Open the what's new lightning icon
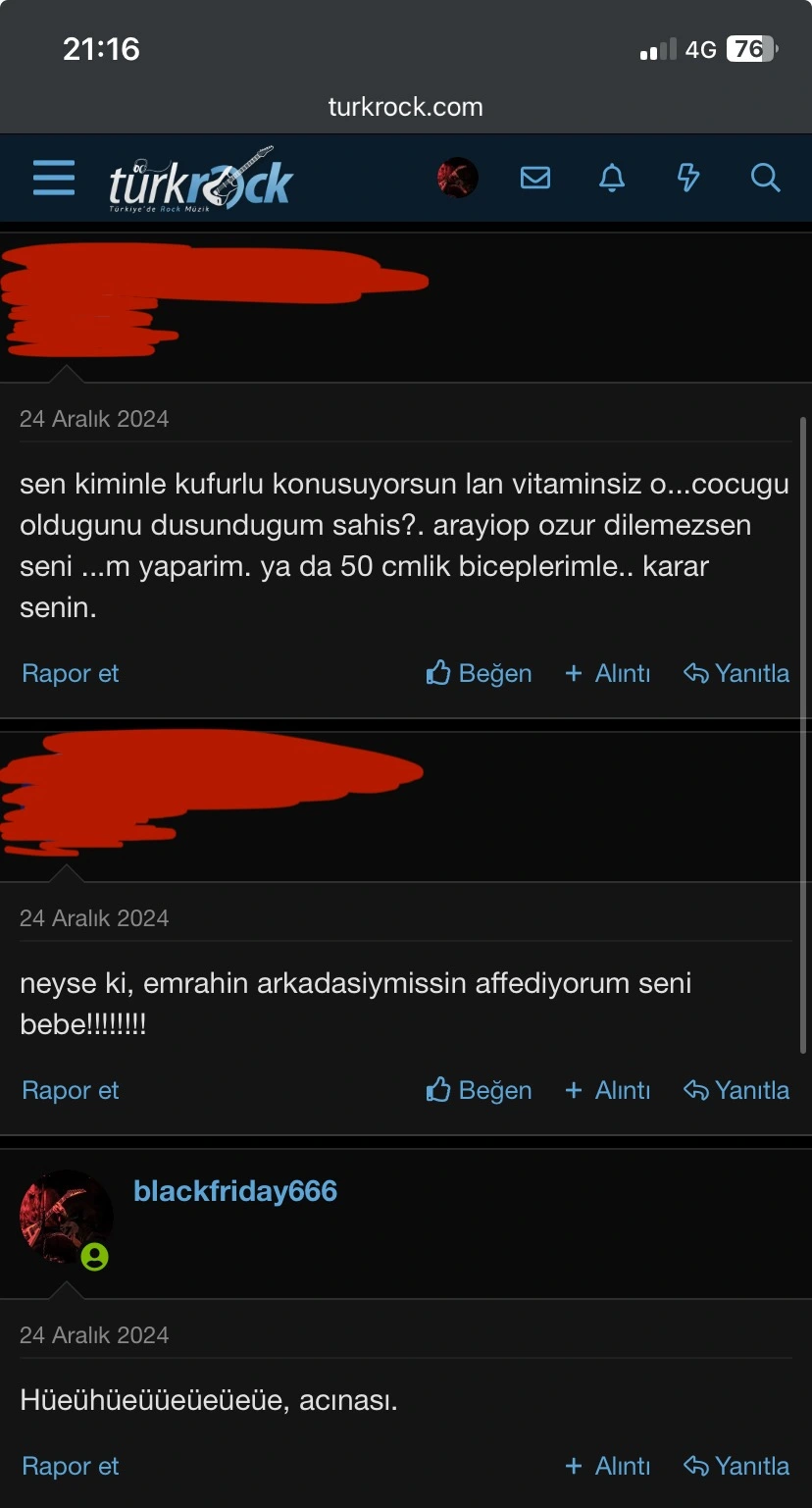Screen dimensions: 812x1508 [688, 178]
